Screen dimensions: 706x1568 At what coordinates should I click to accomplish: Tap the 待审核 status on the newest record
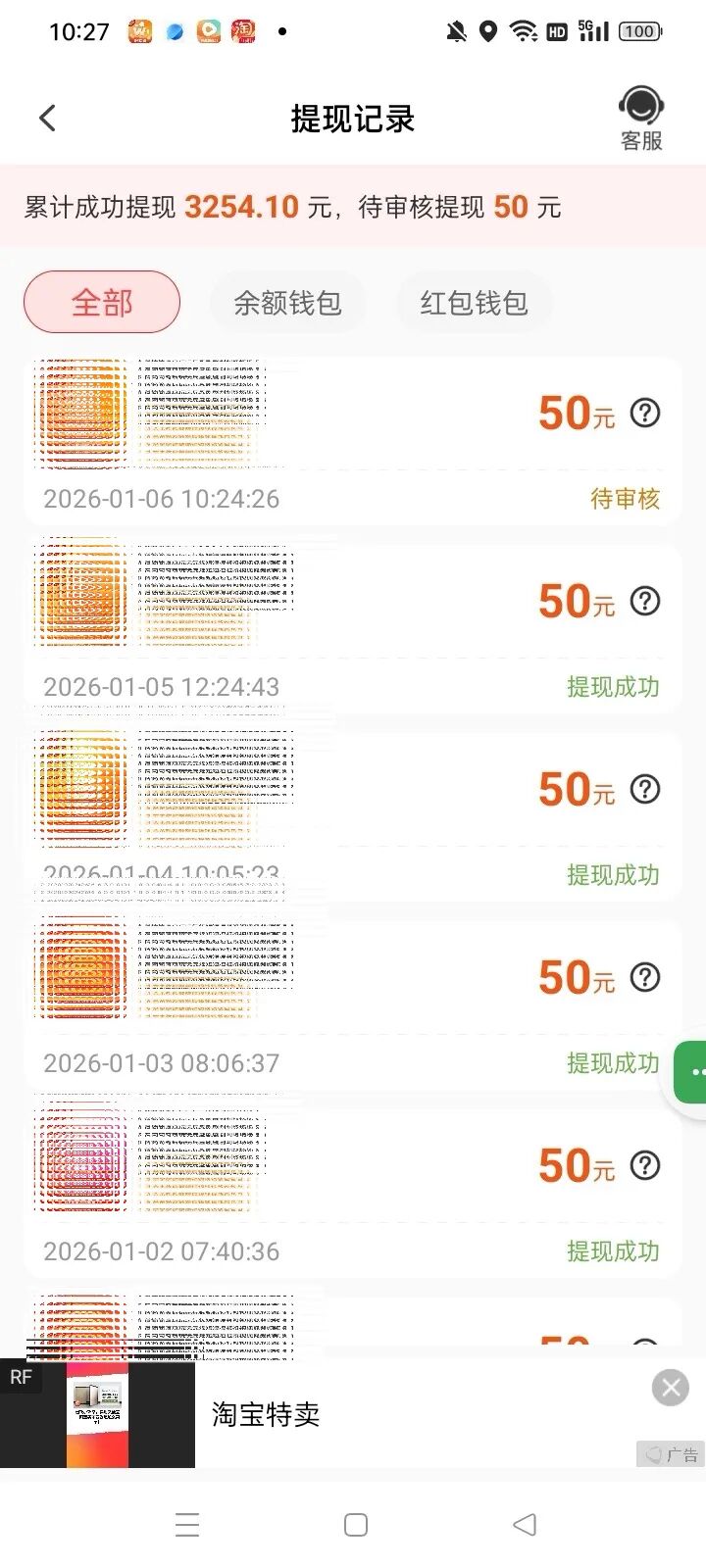(625, 499)
